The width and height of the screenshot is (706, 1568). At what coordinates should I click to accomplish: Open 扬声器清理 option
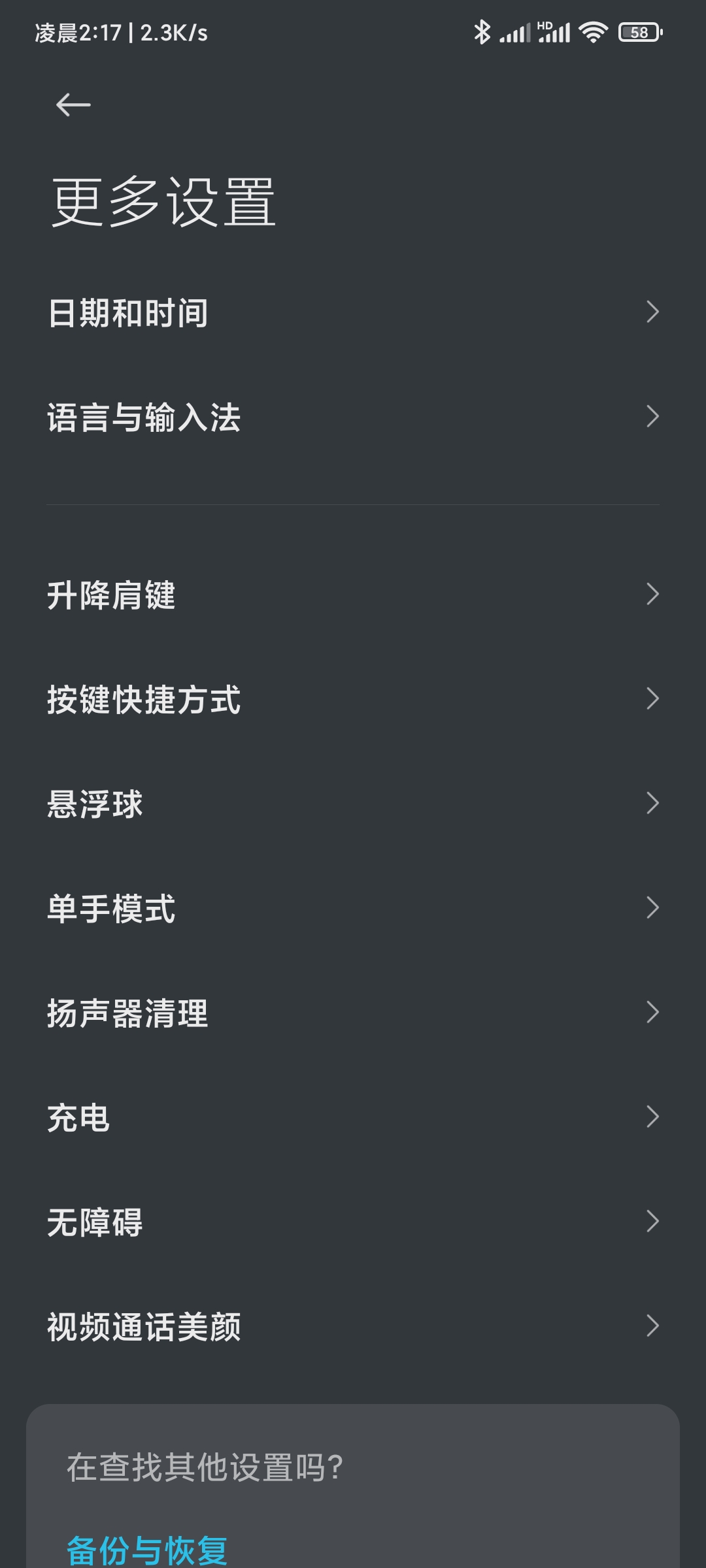353,1013
